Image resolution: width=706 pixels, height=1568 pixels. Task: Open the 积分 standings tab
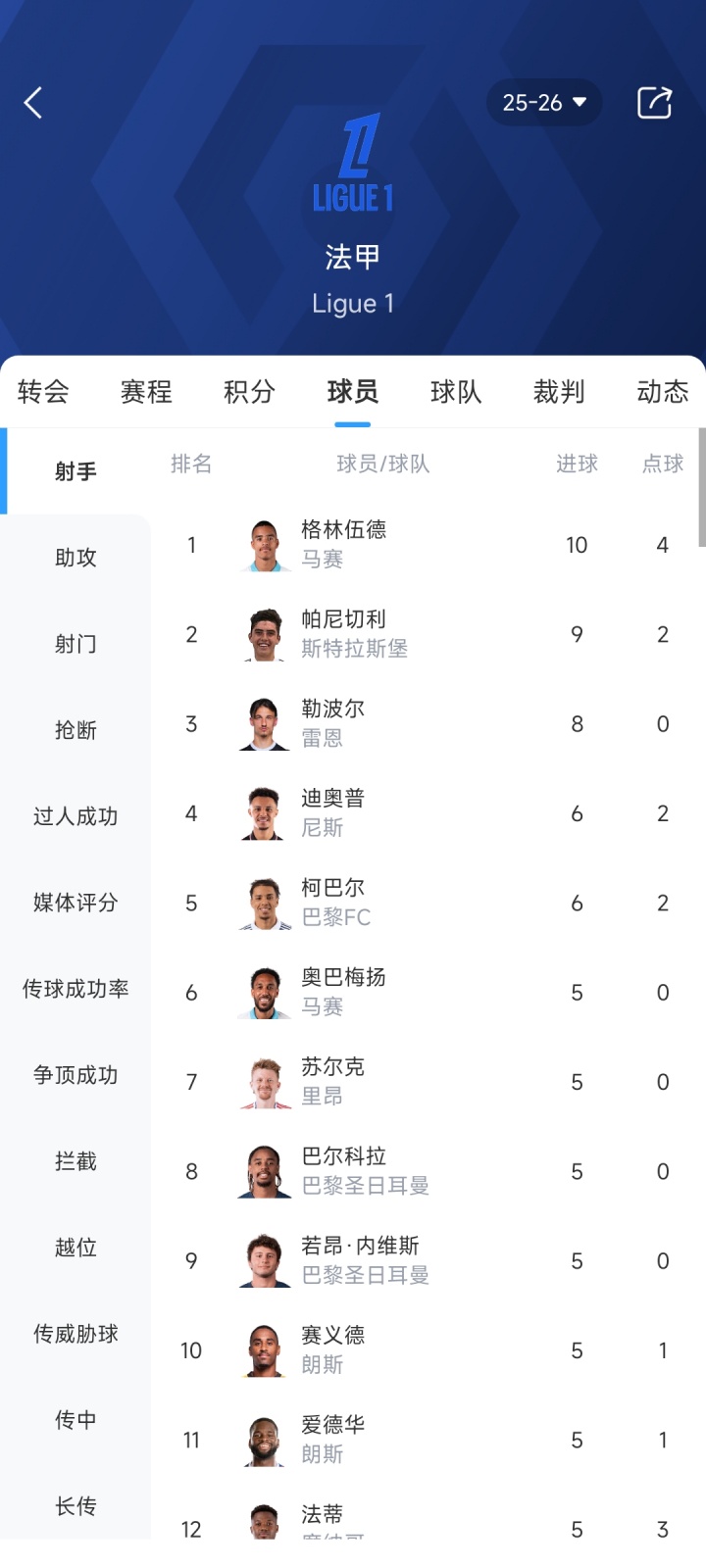pos(249,392)
